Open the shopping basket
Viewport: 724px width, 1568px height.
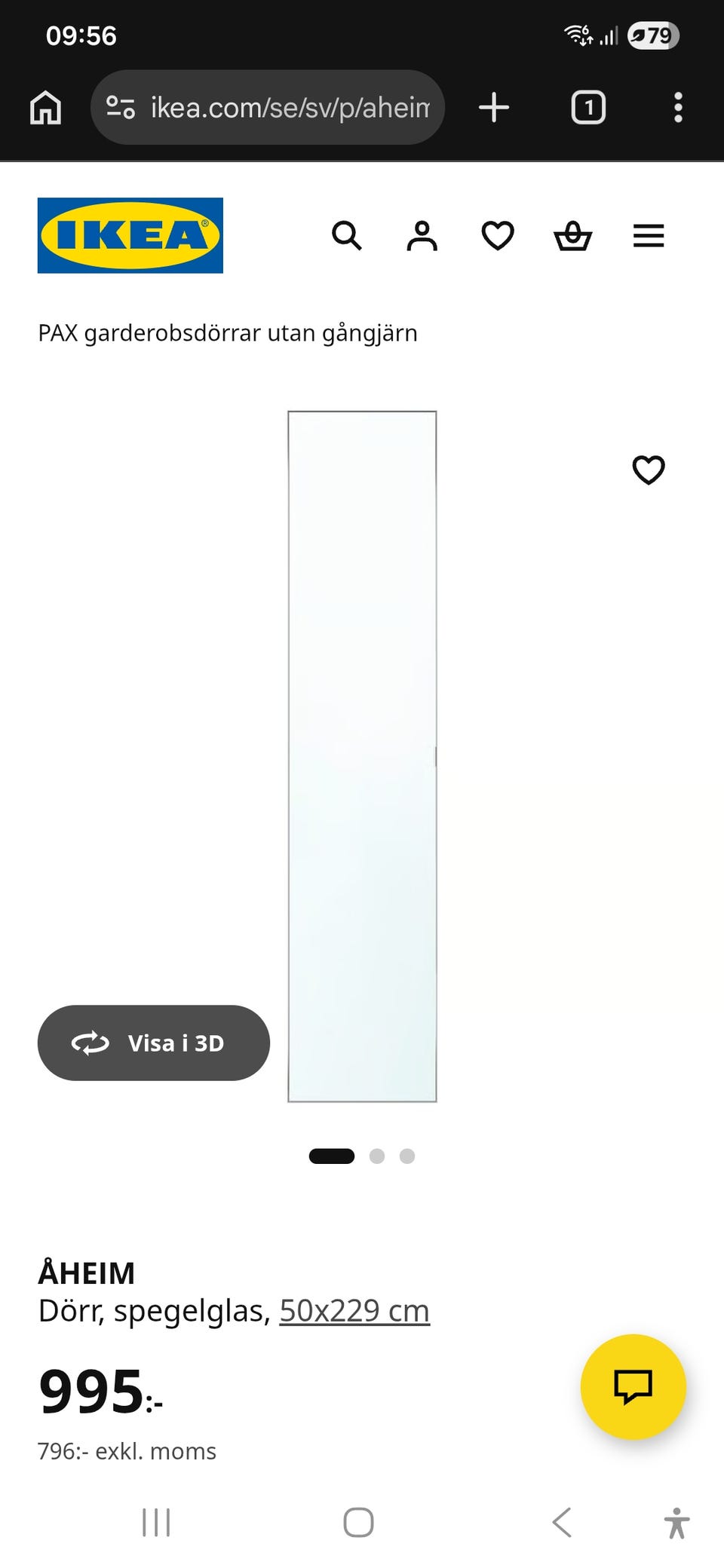pyautogui.click(x=573, y=236)
